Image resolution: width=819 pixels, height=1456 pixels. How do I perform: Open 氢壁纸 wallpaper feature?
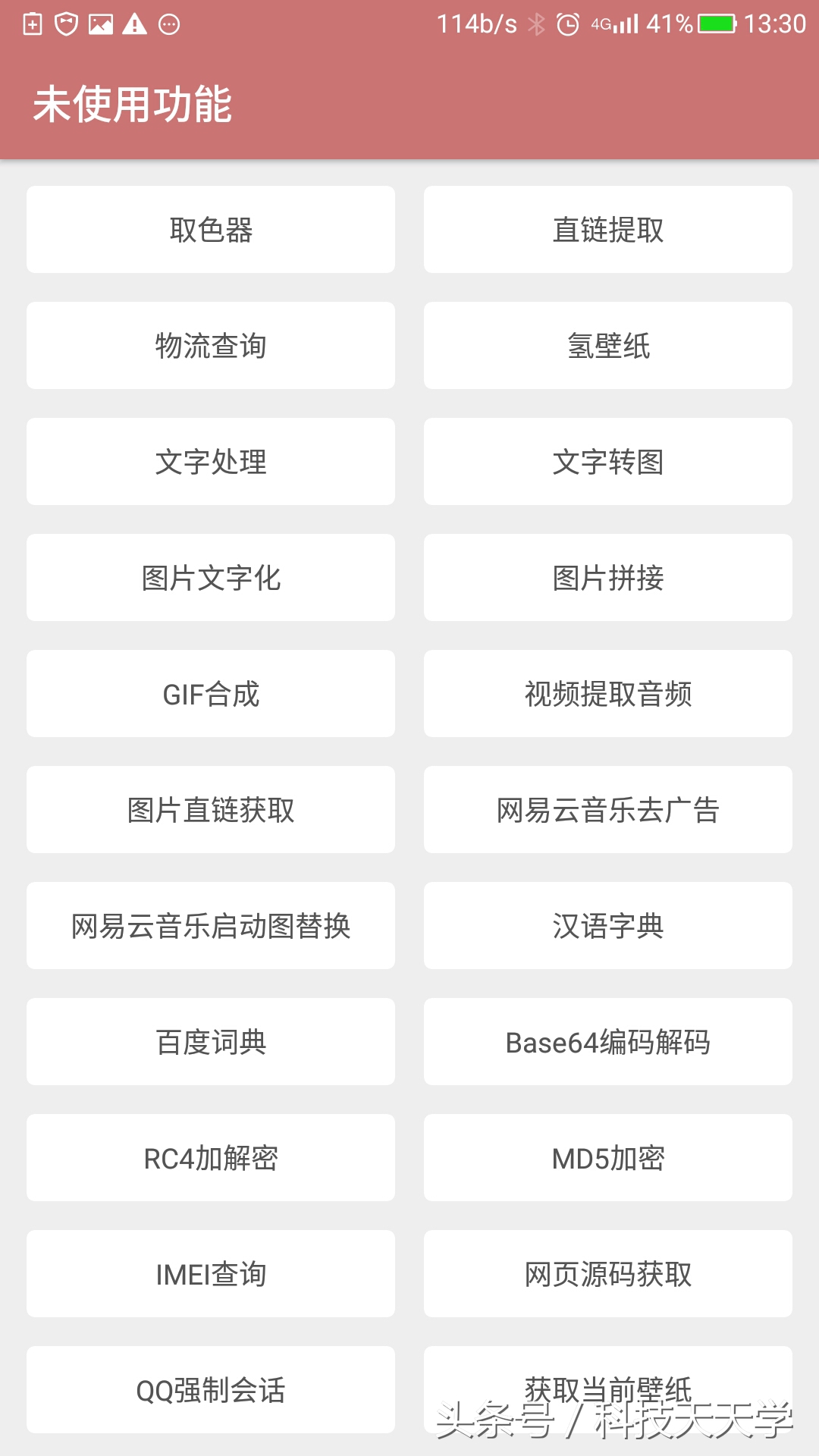click(x=607, y=345)
